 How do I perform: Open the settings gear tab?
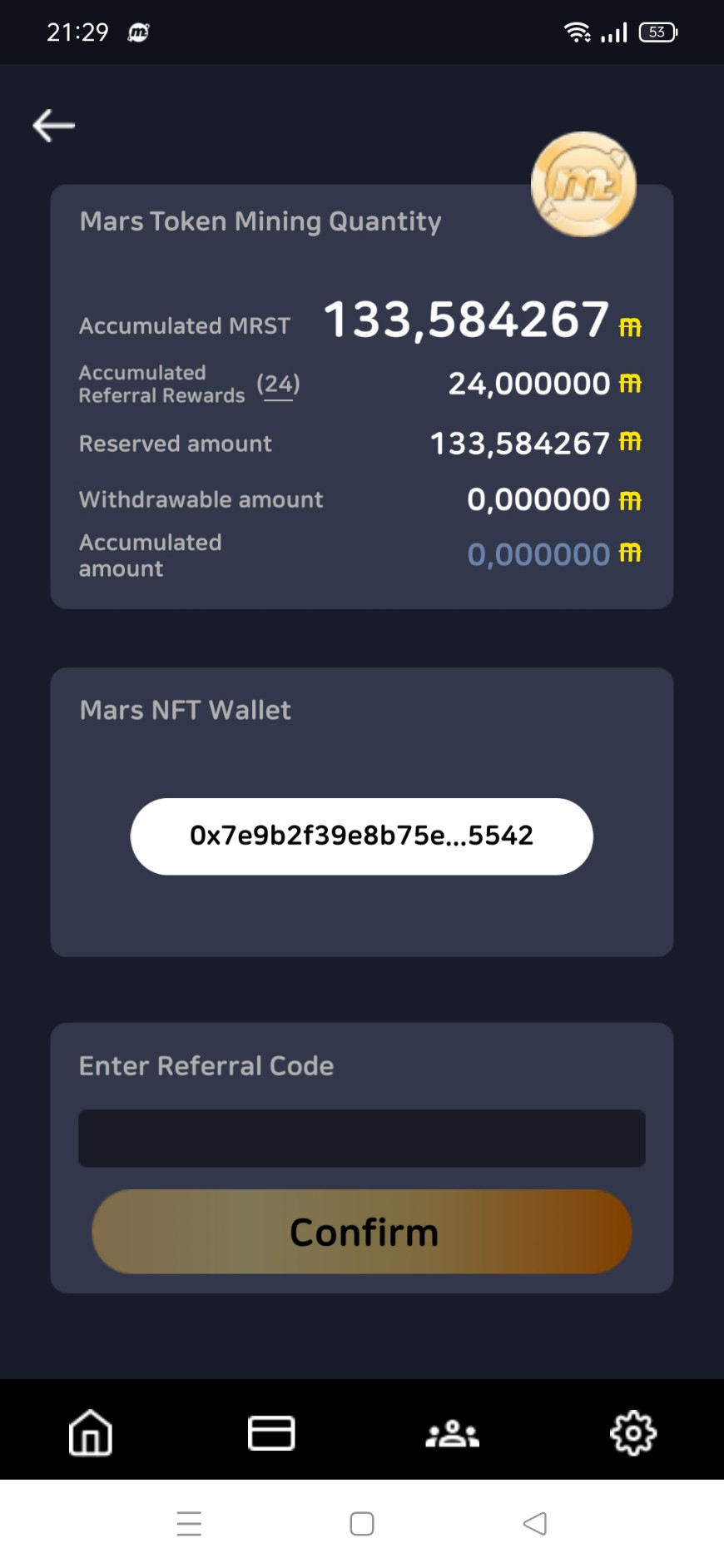633,1432
